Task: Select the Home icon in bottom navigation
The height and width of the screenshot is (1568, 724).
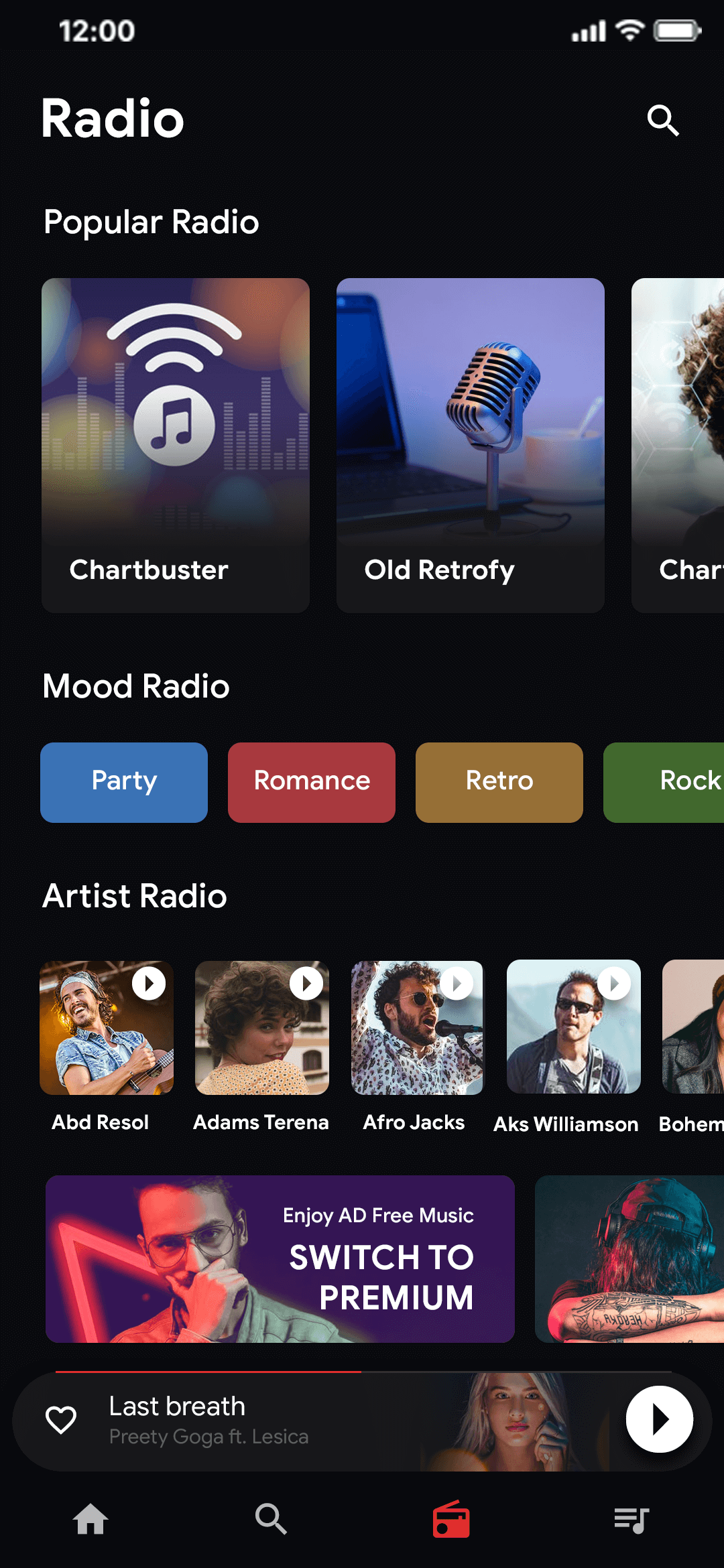Action: [x=91, y=1520]
